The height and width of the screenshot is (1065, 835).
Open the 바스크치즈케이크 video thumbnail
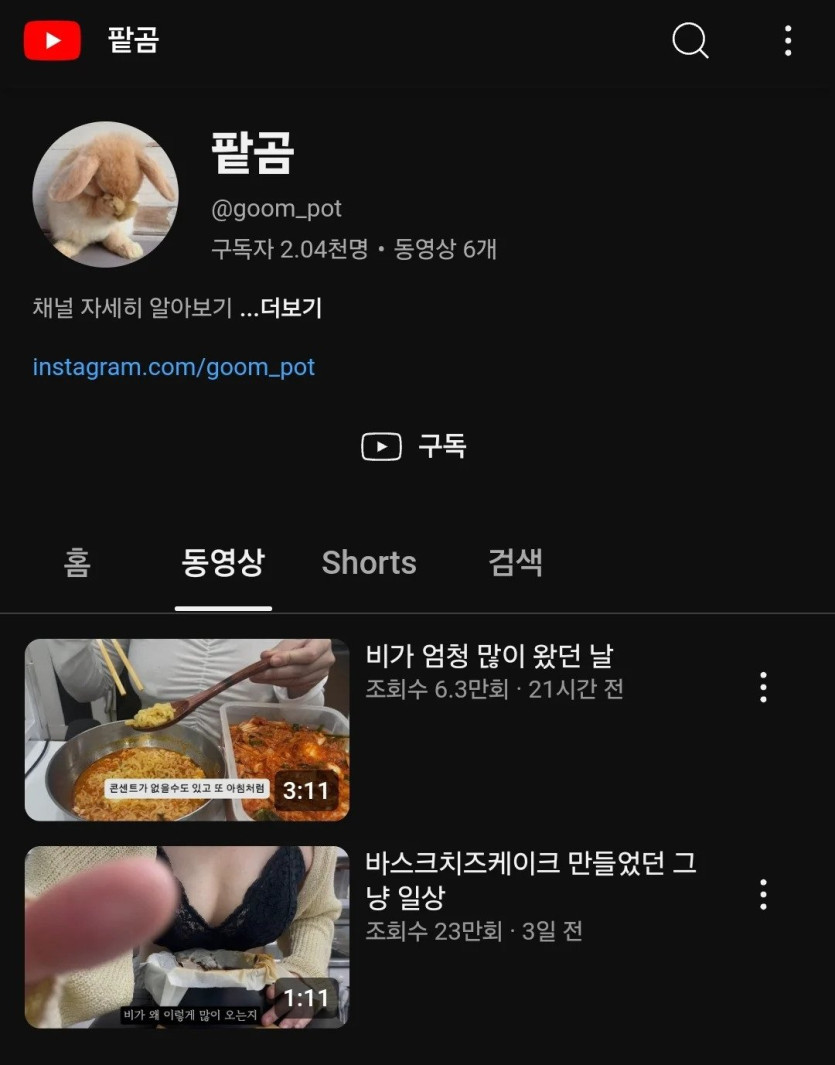[186, 936]
